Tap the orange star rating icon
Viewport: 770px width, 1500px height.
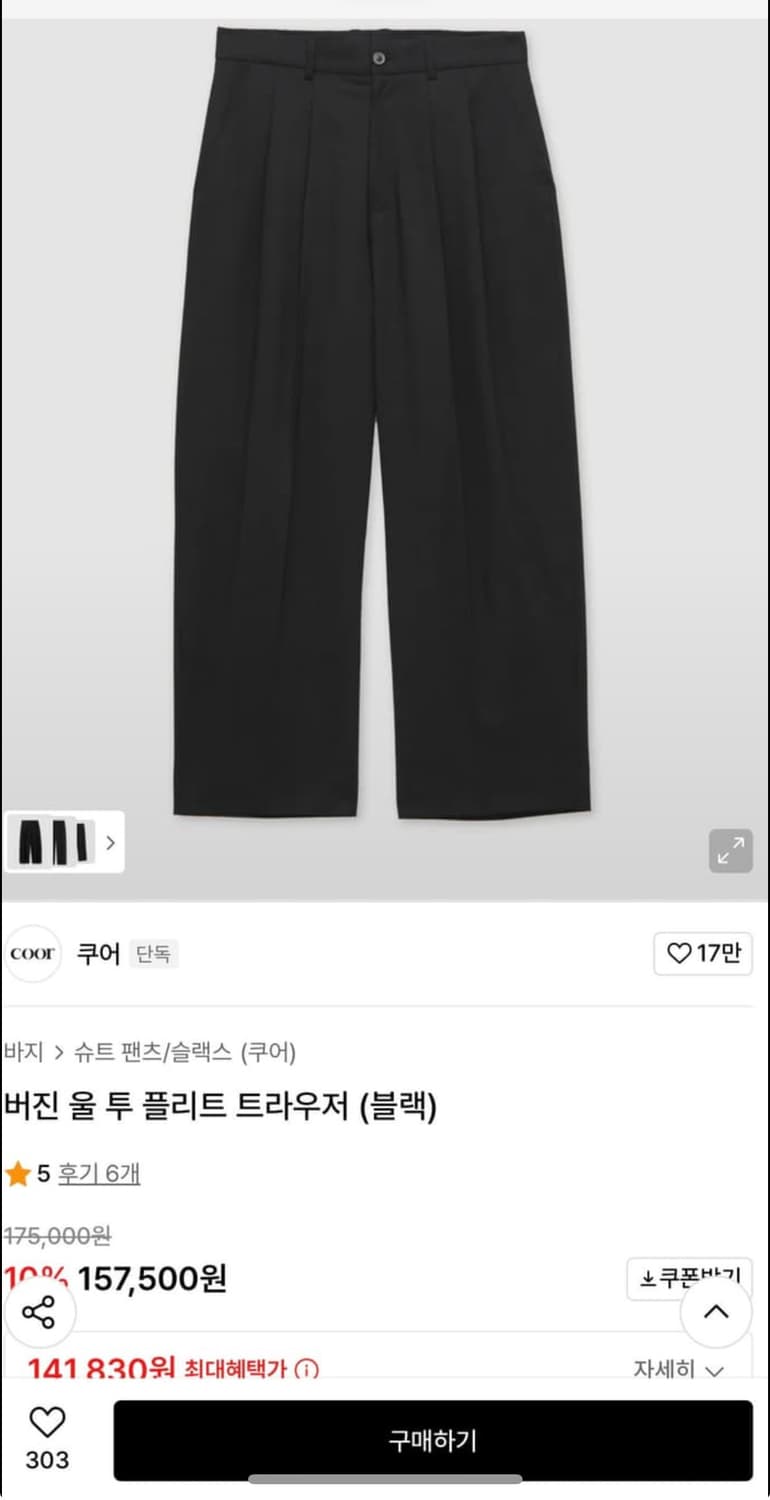point(19,1174)
